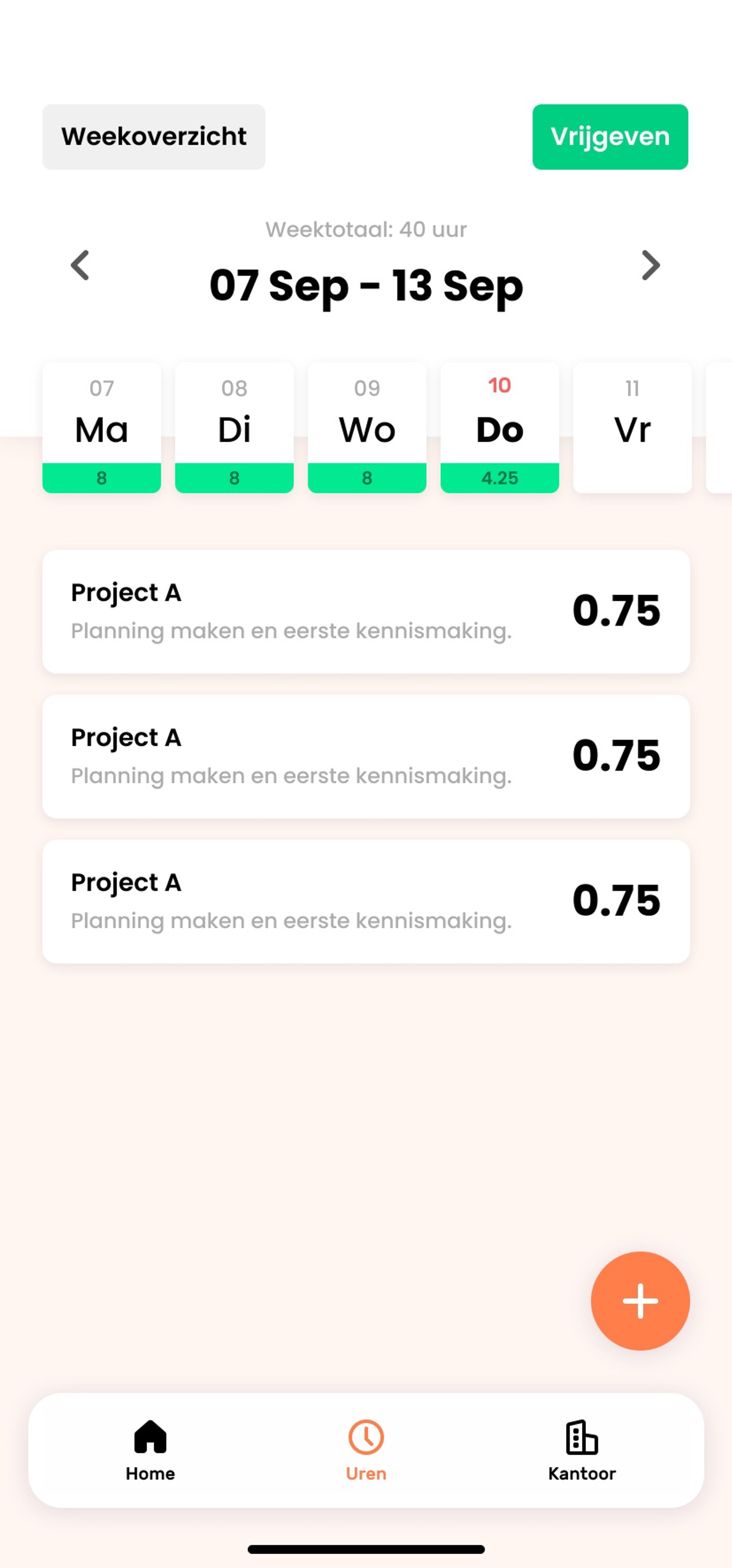Switch to the Kantoor tab
This screenshot has height=1568, width=732.
[x=581, y=1451]
